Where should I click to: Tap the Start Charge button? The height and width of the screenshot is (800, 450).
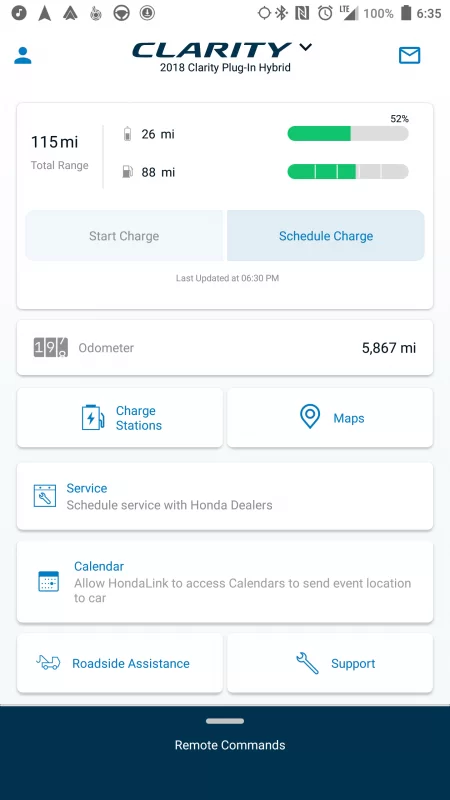pyautogui.click(x=124, y=236)
